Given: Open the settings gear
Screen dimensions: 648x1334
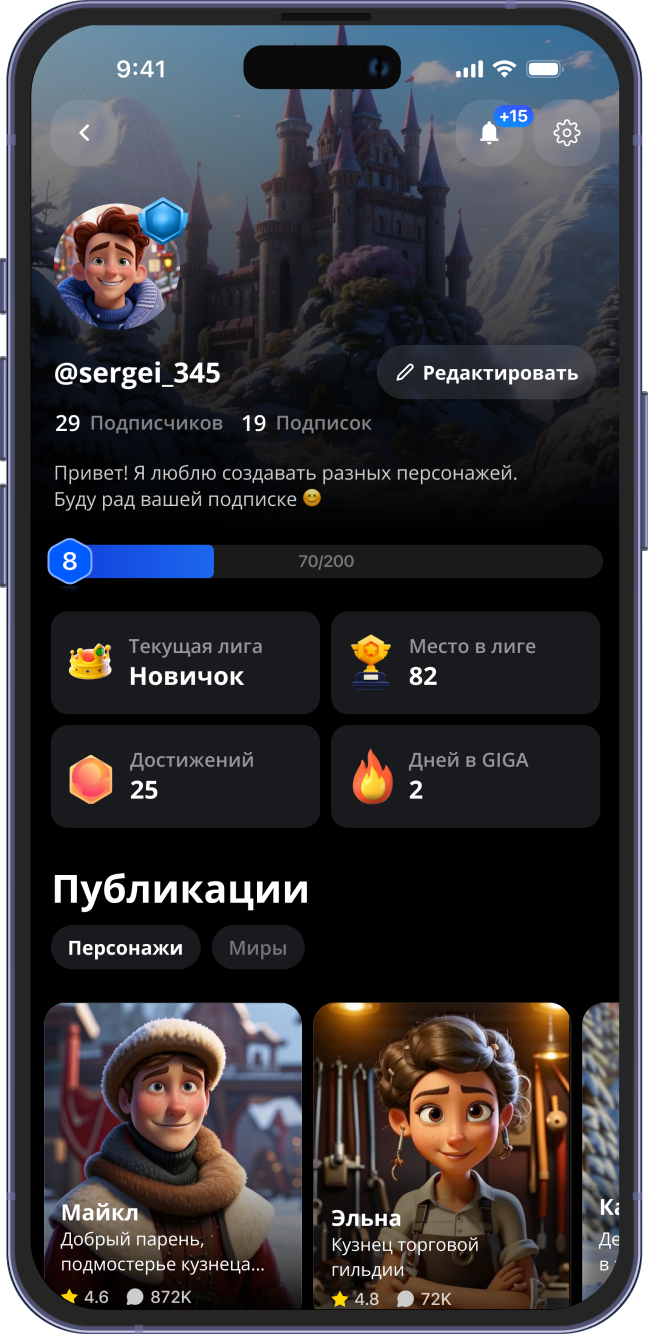Looking at the screenshot, I should tap(567, 133).
